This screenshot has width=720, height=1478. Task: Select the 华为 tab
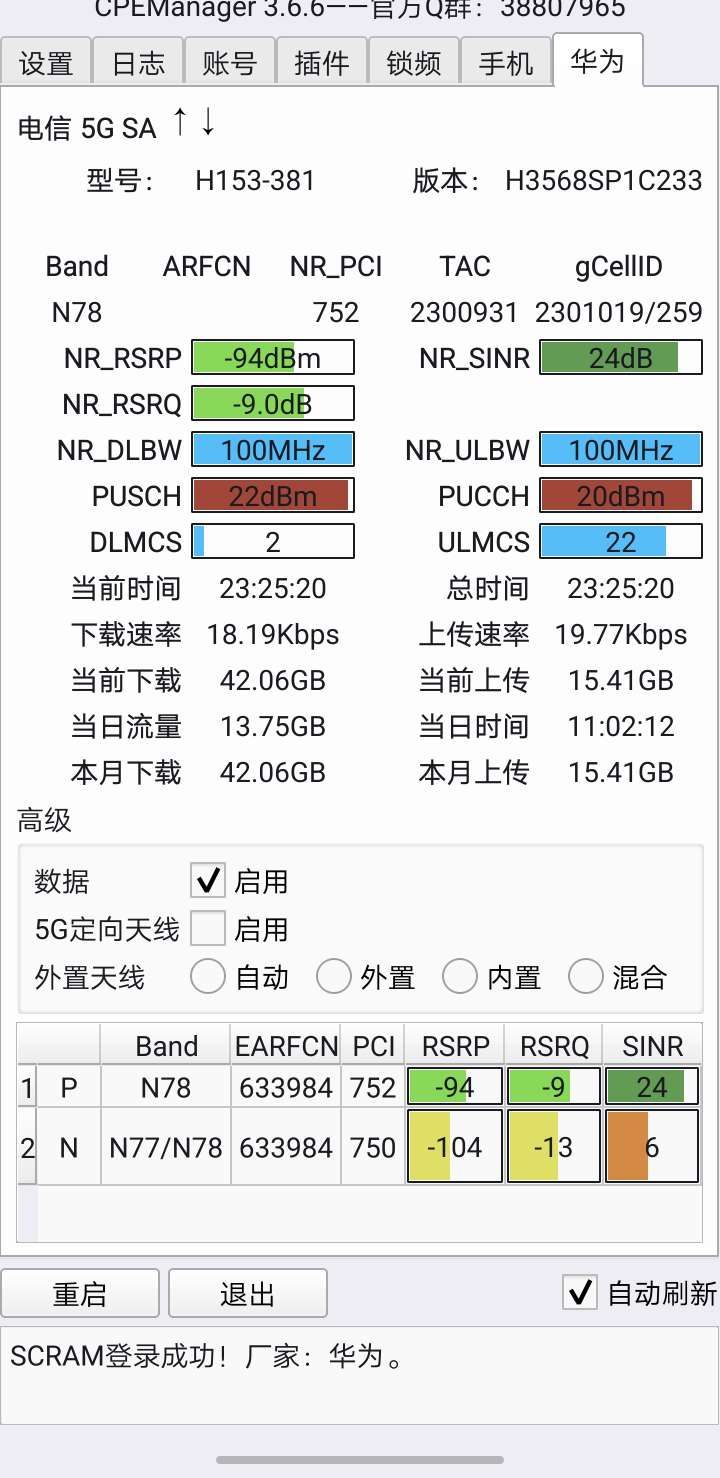(598, 60)
